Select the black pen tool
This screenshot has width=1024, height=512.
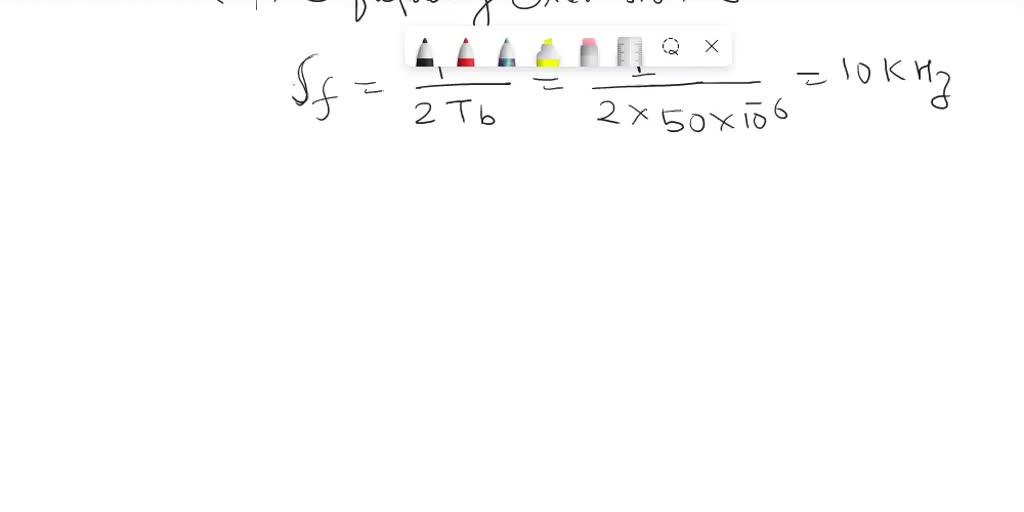pyautogui.click(x=425, y=51)
